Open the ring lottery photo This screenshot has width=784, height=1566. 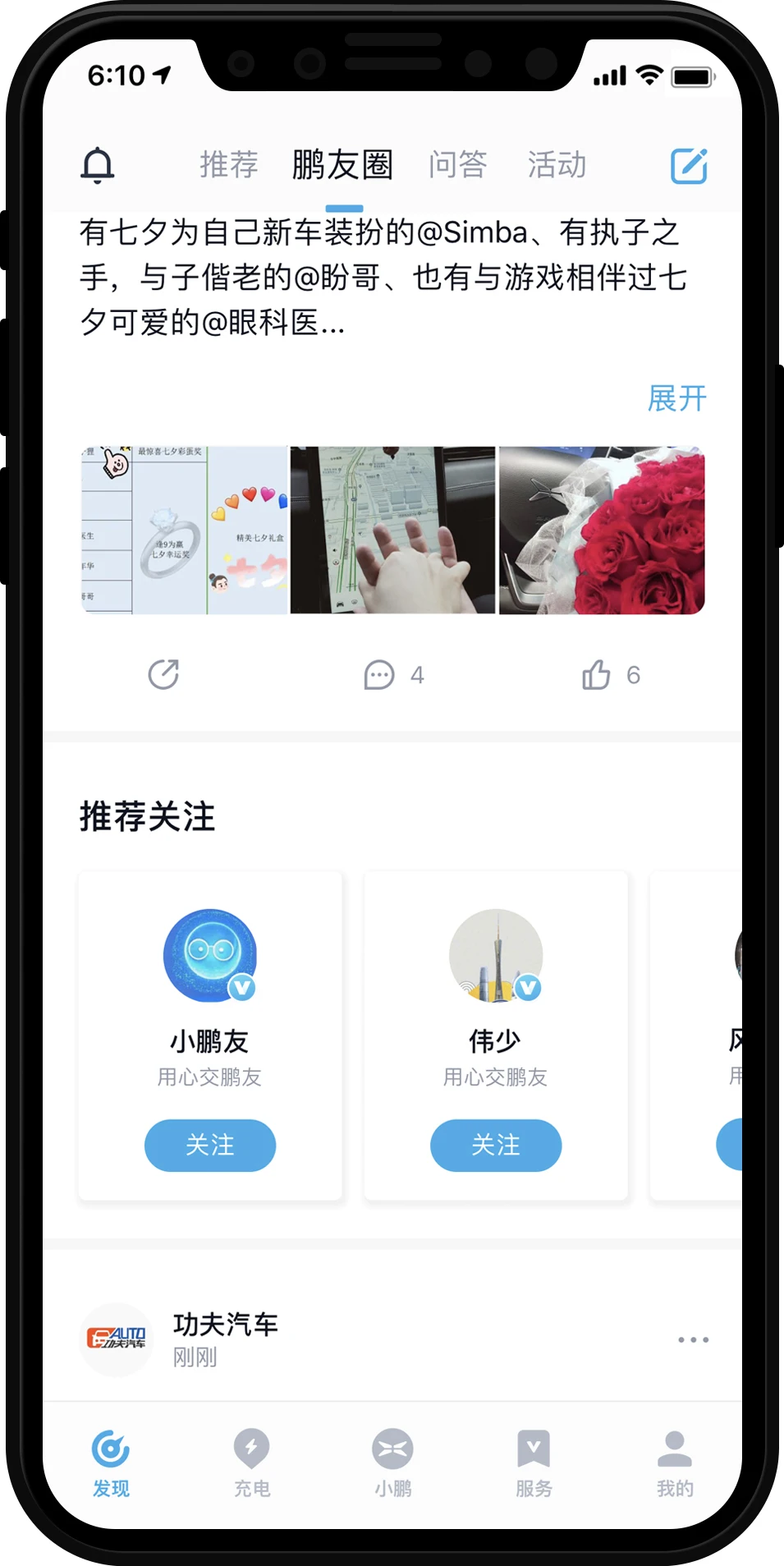185,530
